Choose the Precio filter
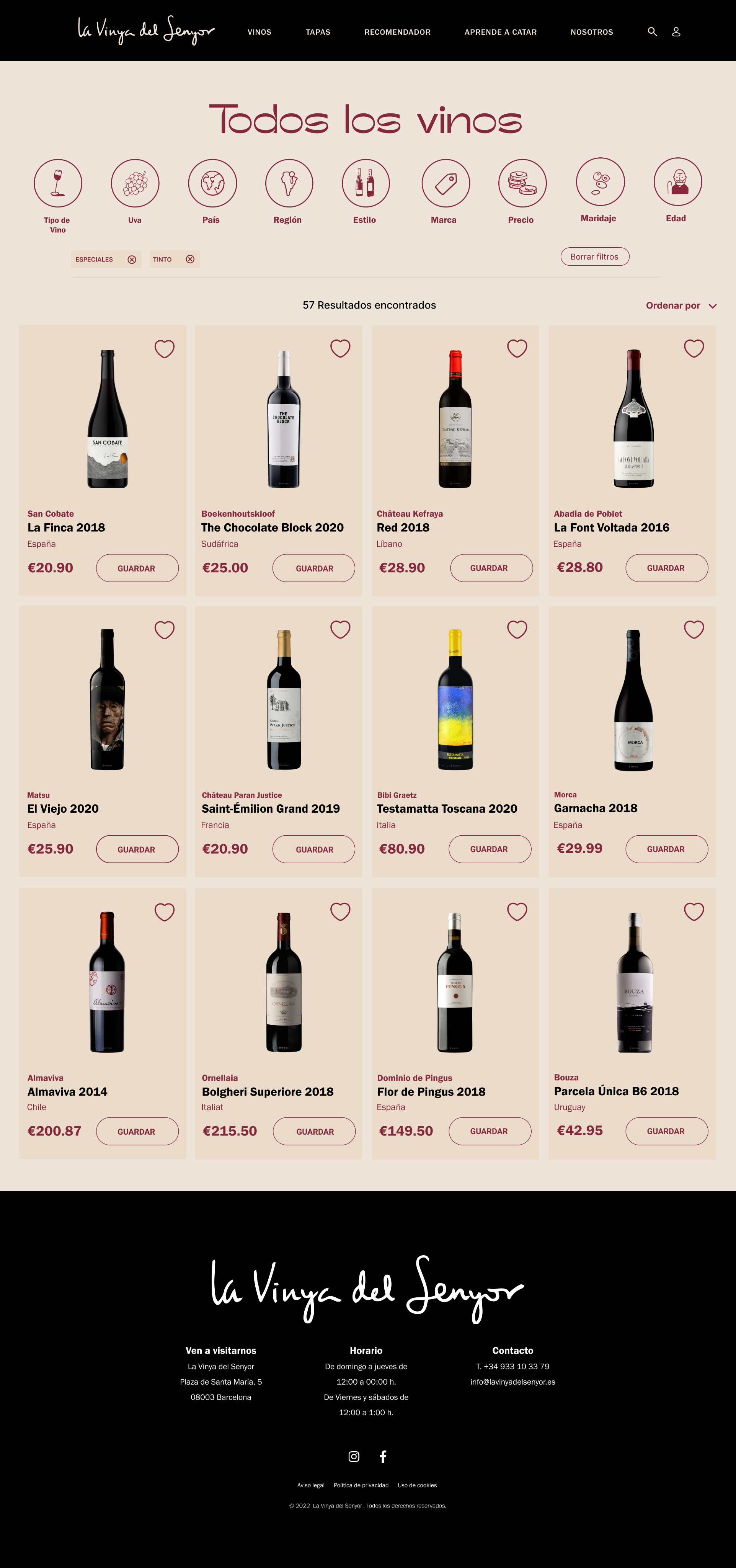This screenshot has width=736, height=1568. click(522, 183)
